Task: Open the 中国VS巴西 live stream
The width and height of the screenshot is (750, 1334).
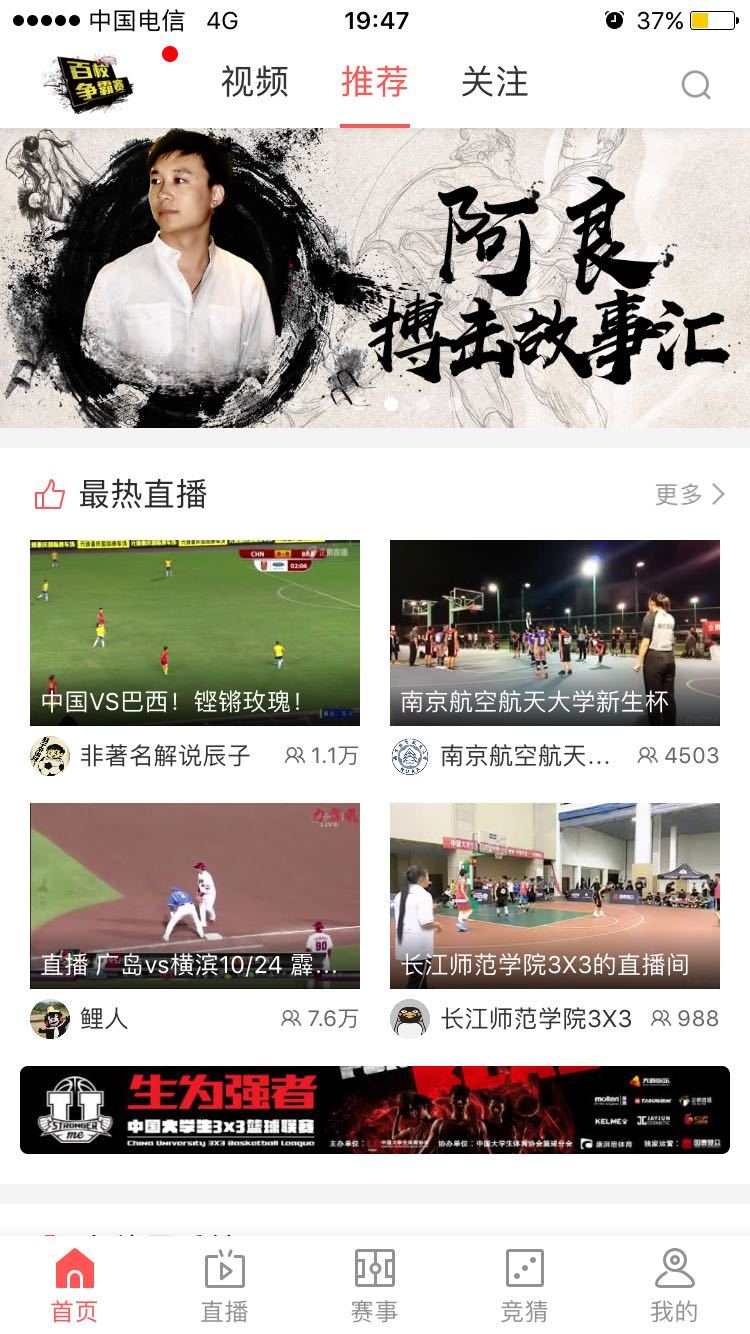Action: pyautogui.click(x=195, y=633)
